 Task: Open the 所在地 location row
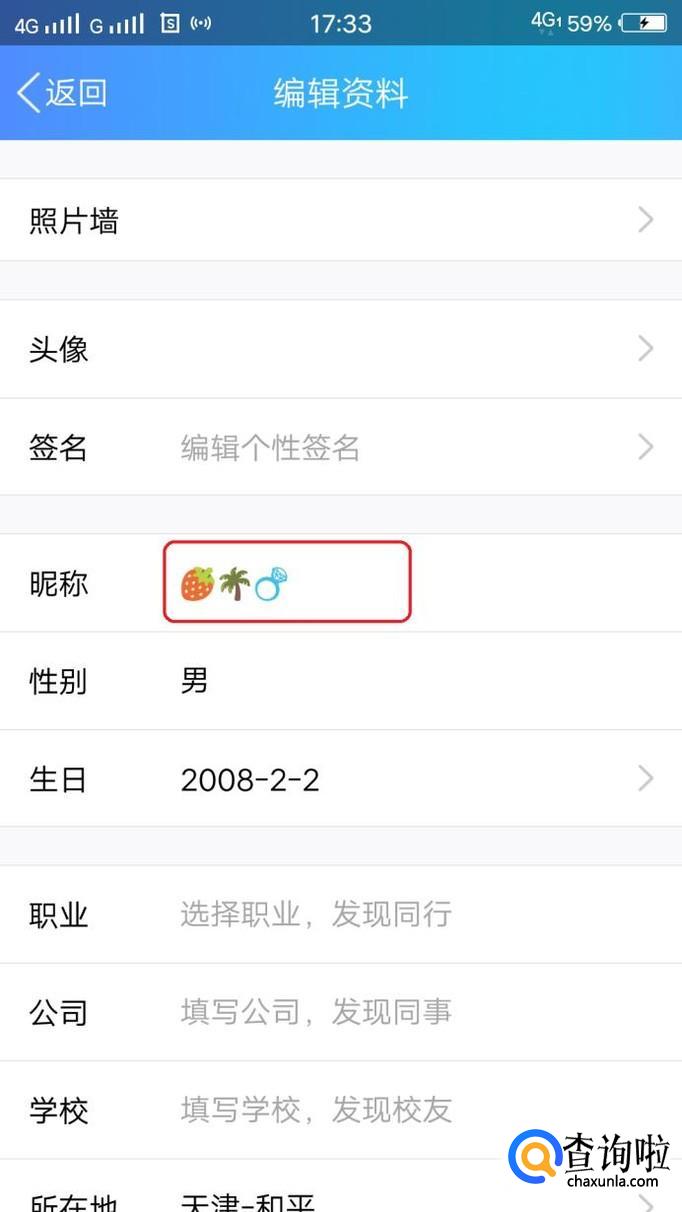click(x=340, y=1198)
